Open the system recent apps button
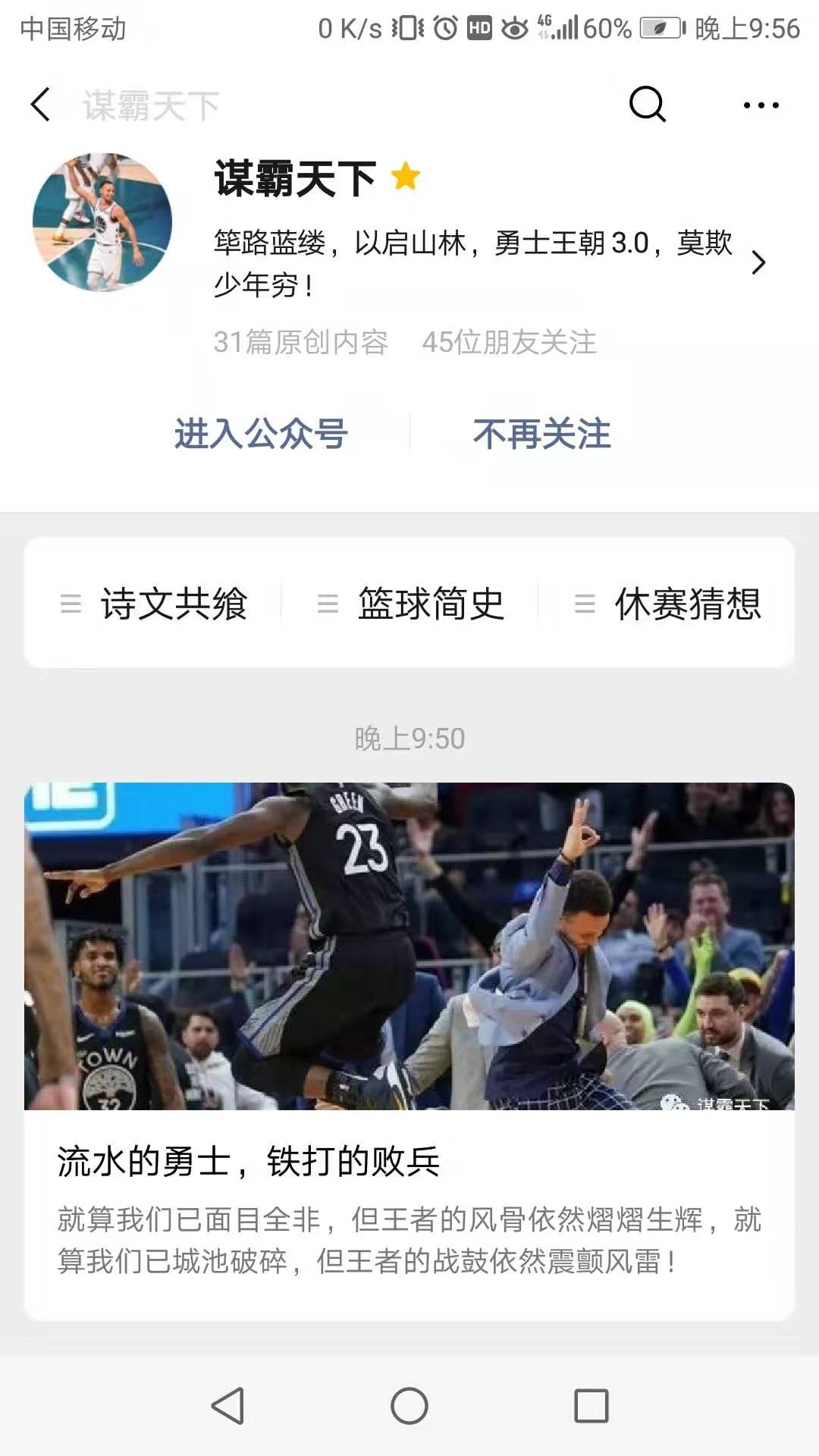The width and height of the screenshot is (819, 1456). [x=591, y=1406]
